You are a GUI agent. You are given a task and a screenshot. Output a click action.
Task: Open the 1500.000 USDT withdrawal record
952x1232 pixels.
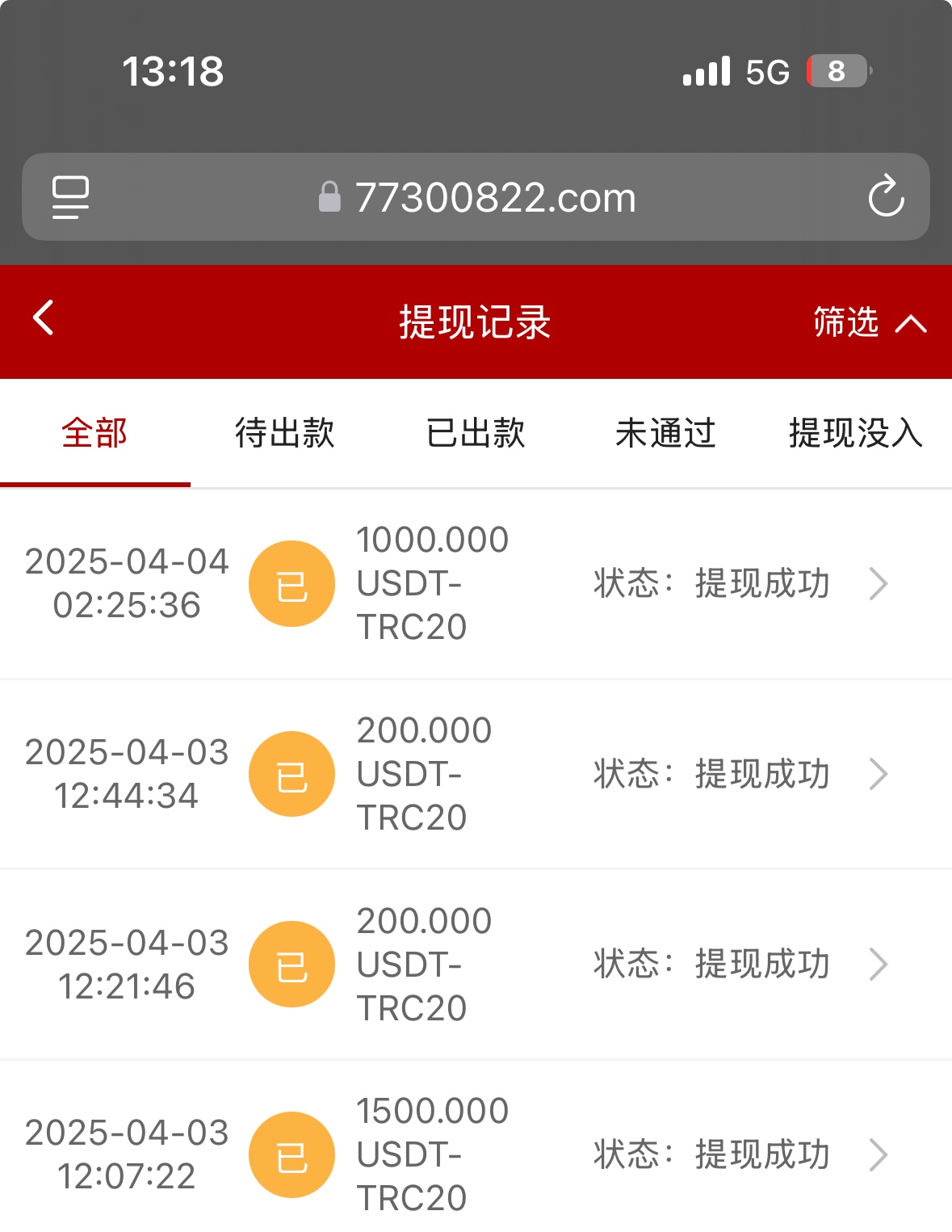point(476,1154)
